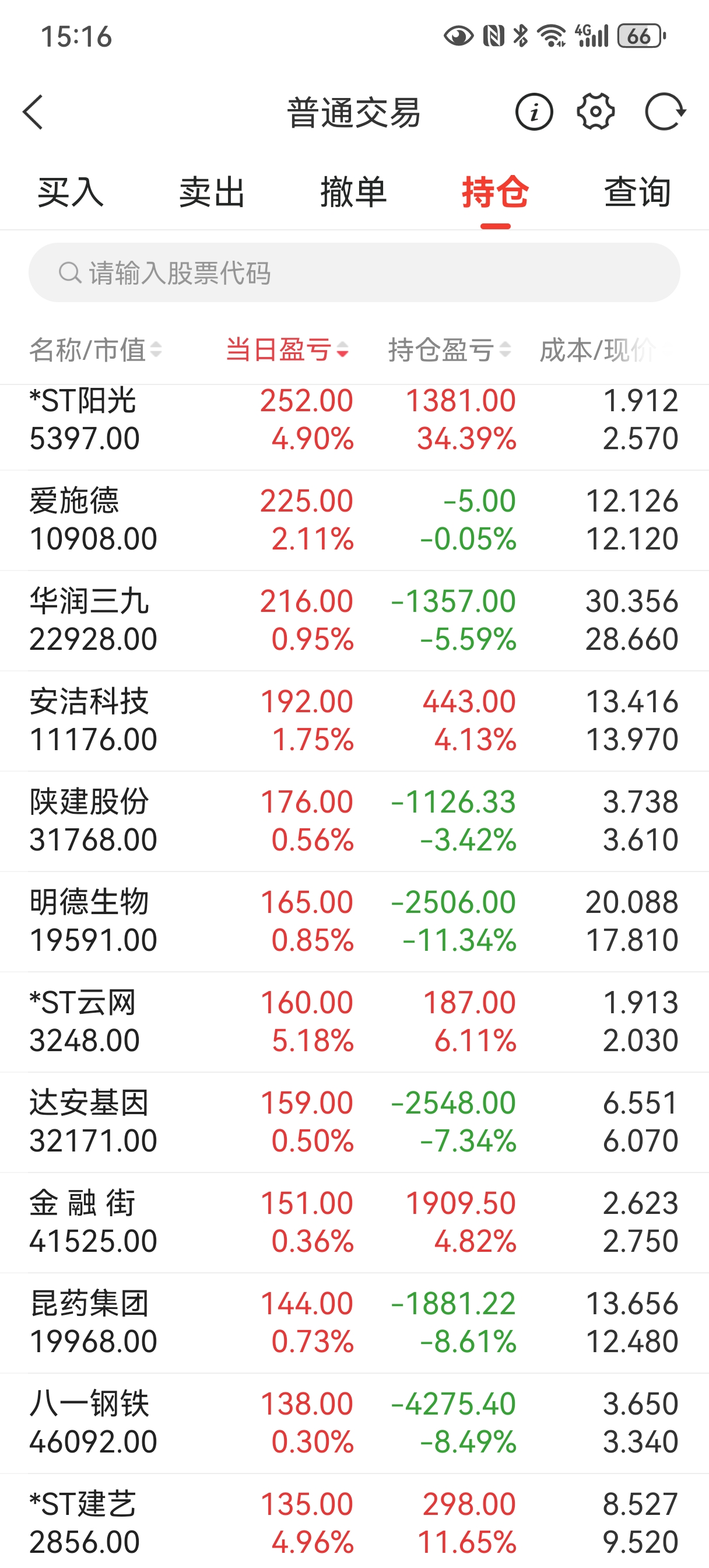Open the info icon in the header

533,112
